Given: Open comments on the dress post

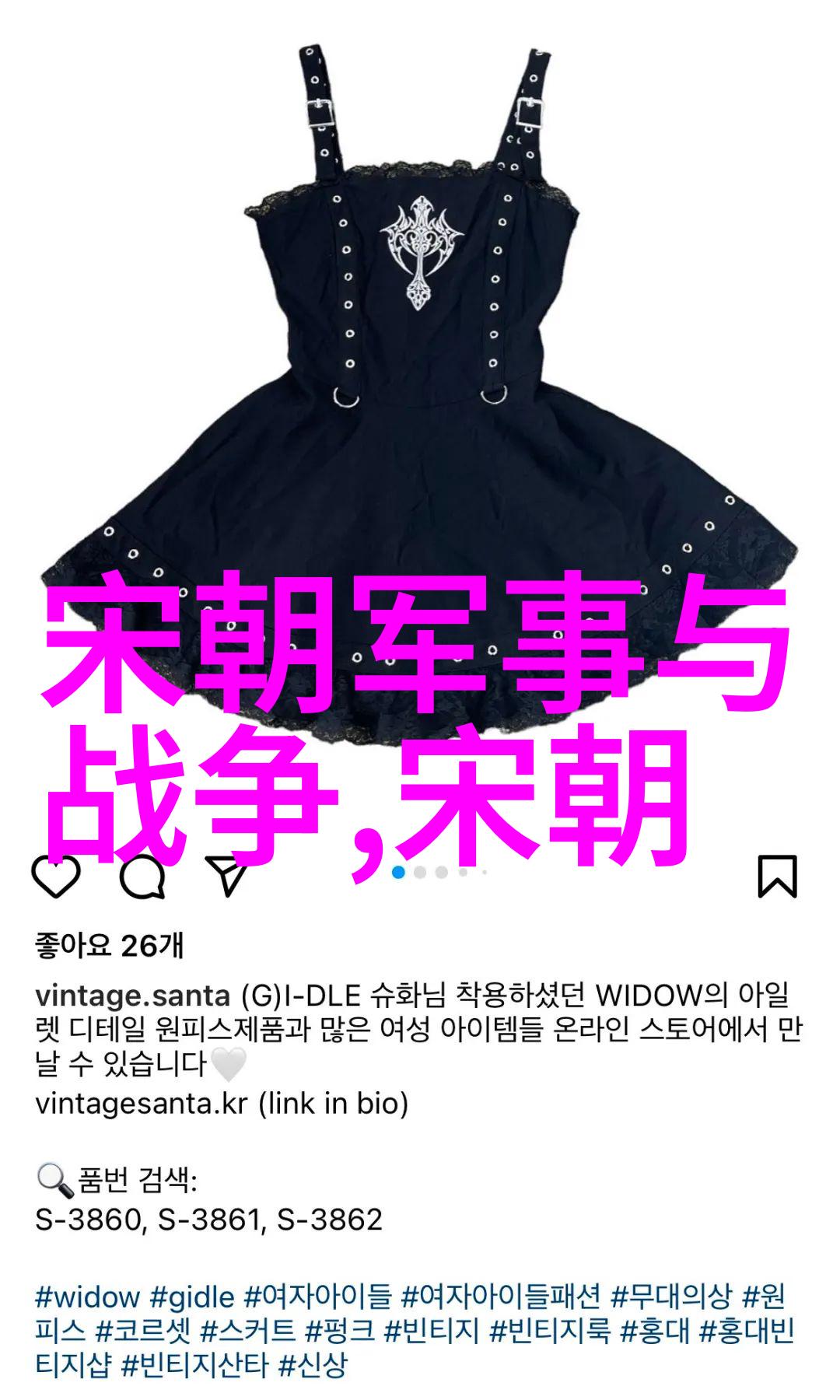Looking at the screenshot, I should tap(143, 877).
